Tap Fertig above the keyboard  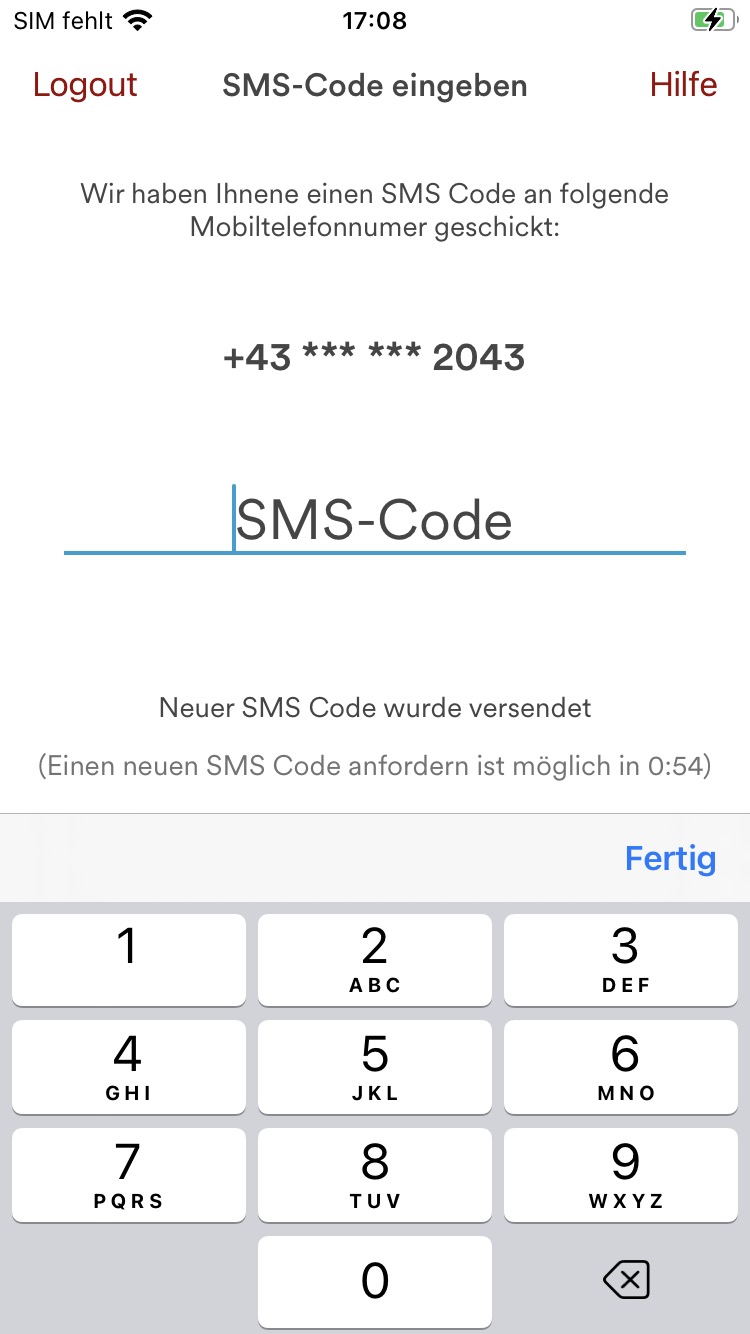coord(670,858)
